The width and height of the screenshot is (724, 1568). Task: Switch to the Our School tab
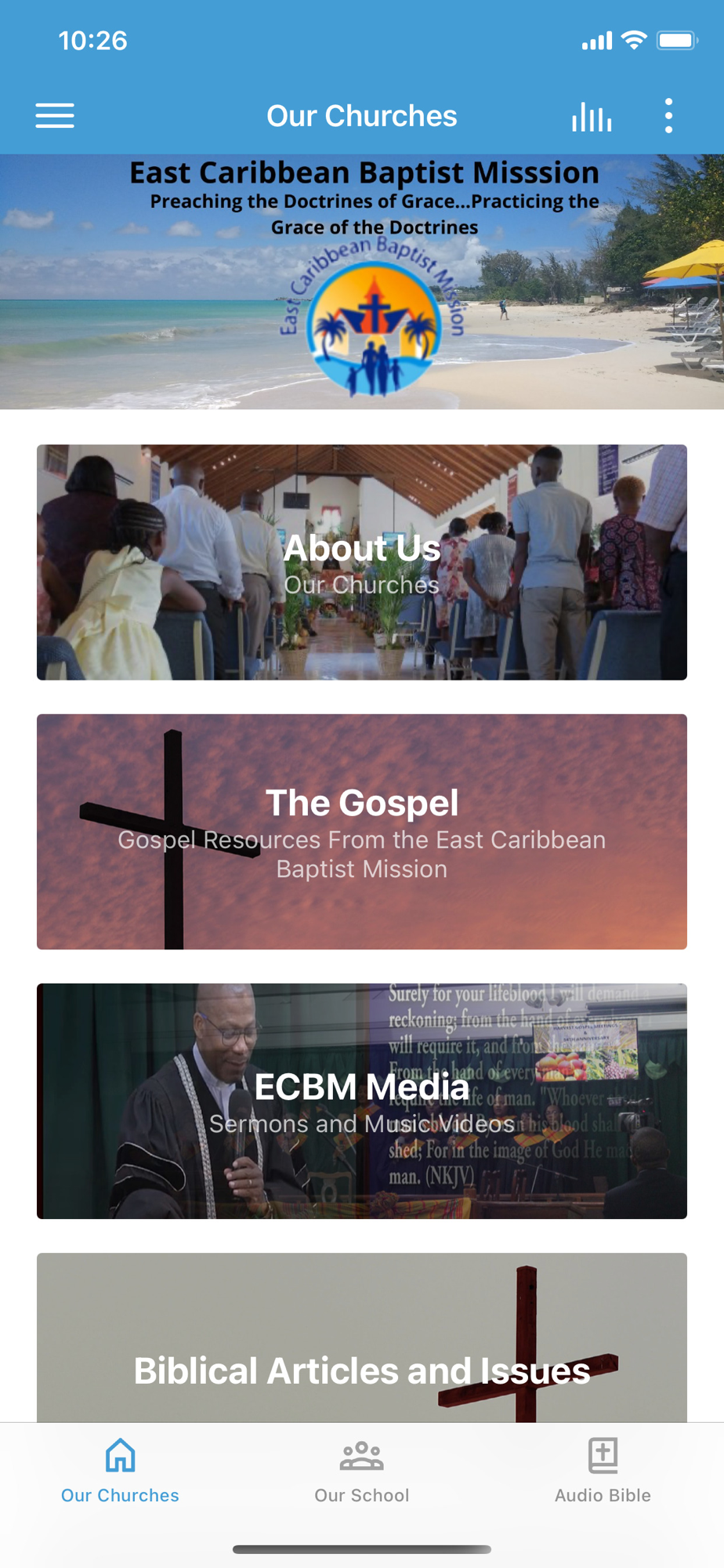362,1471
